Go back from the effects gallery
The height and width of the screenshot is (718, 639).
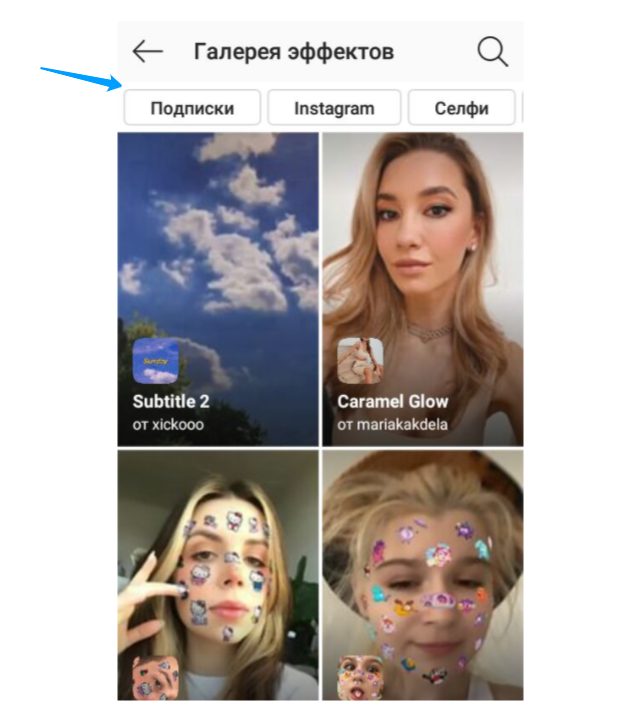click(x=147, y=52)
